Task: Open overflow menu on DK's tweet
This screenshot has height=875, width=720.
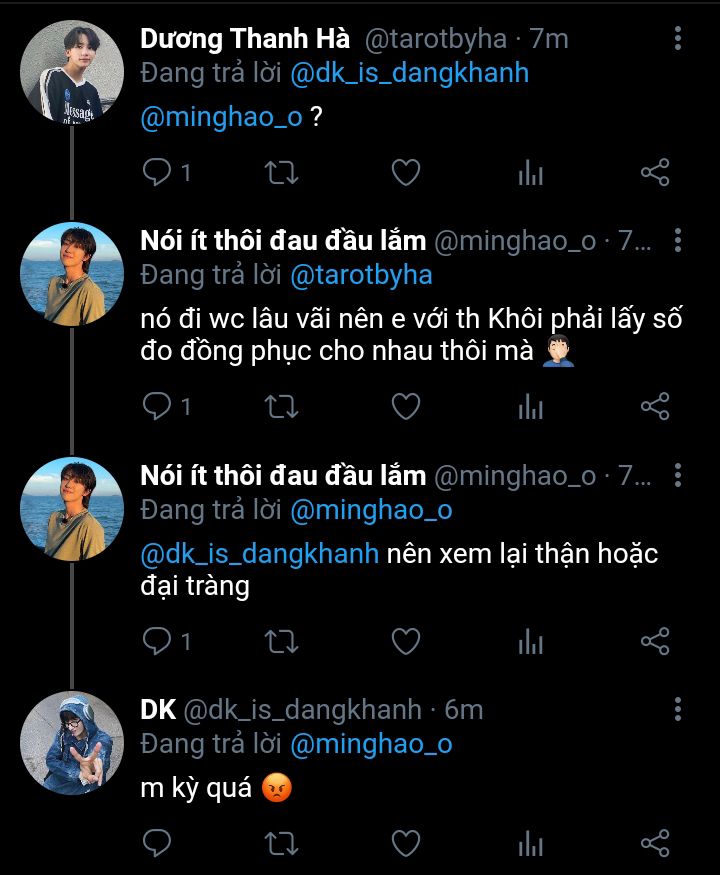Action: pyautogui.click(x=678, y=710)
